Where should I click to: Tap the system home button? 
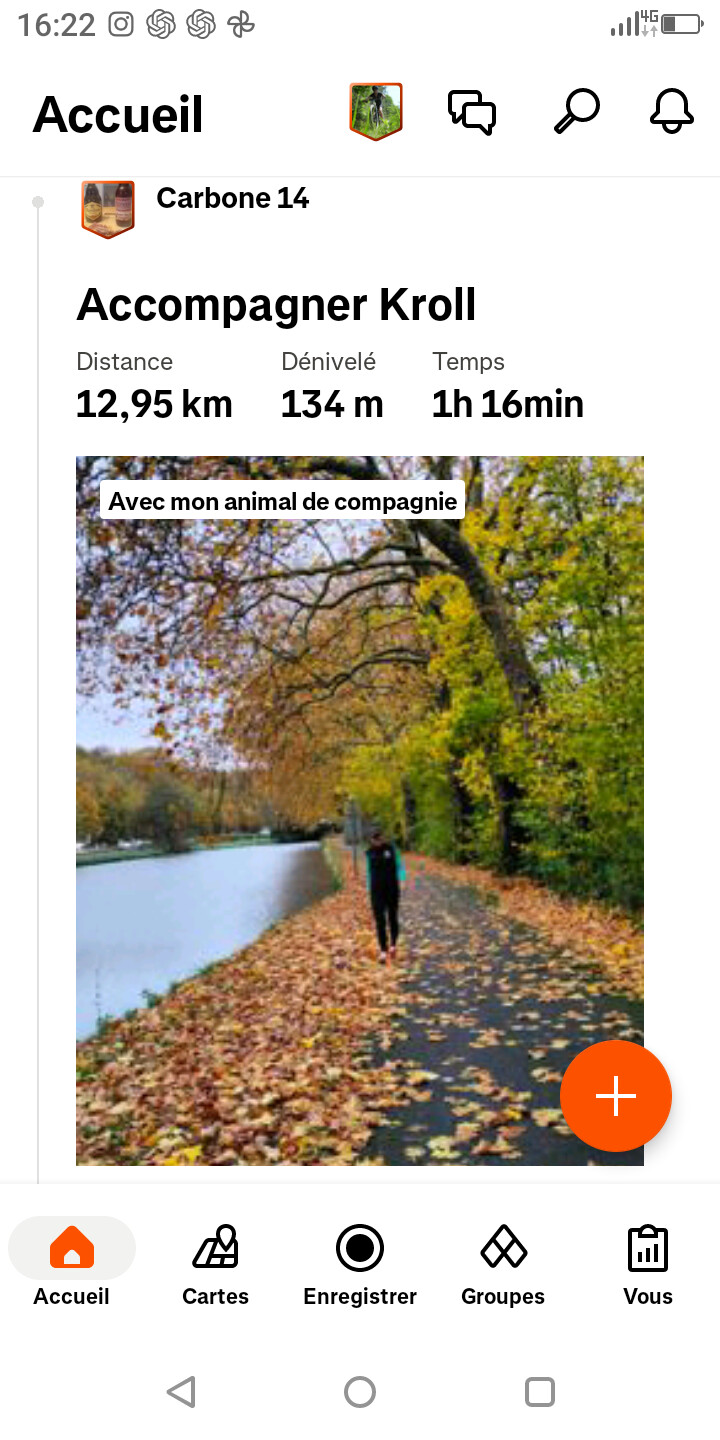coord(360,1392)
